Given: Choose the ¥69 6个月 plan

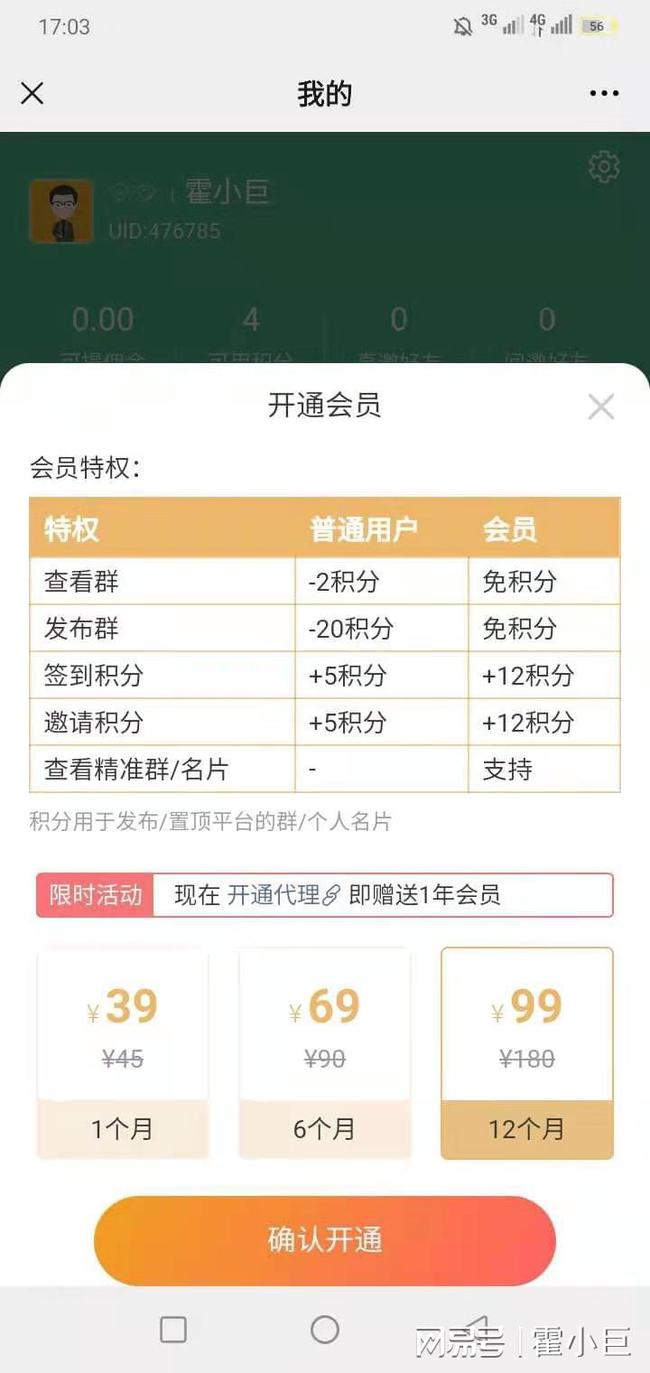Looking at the screenshot, I should click(325, 1053).
